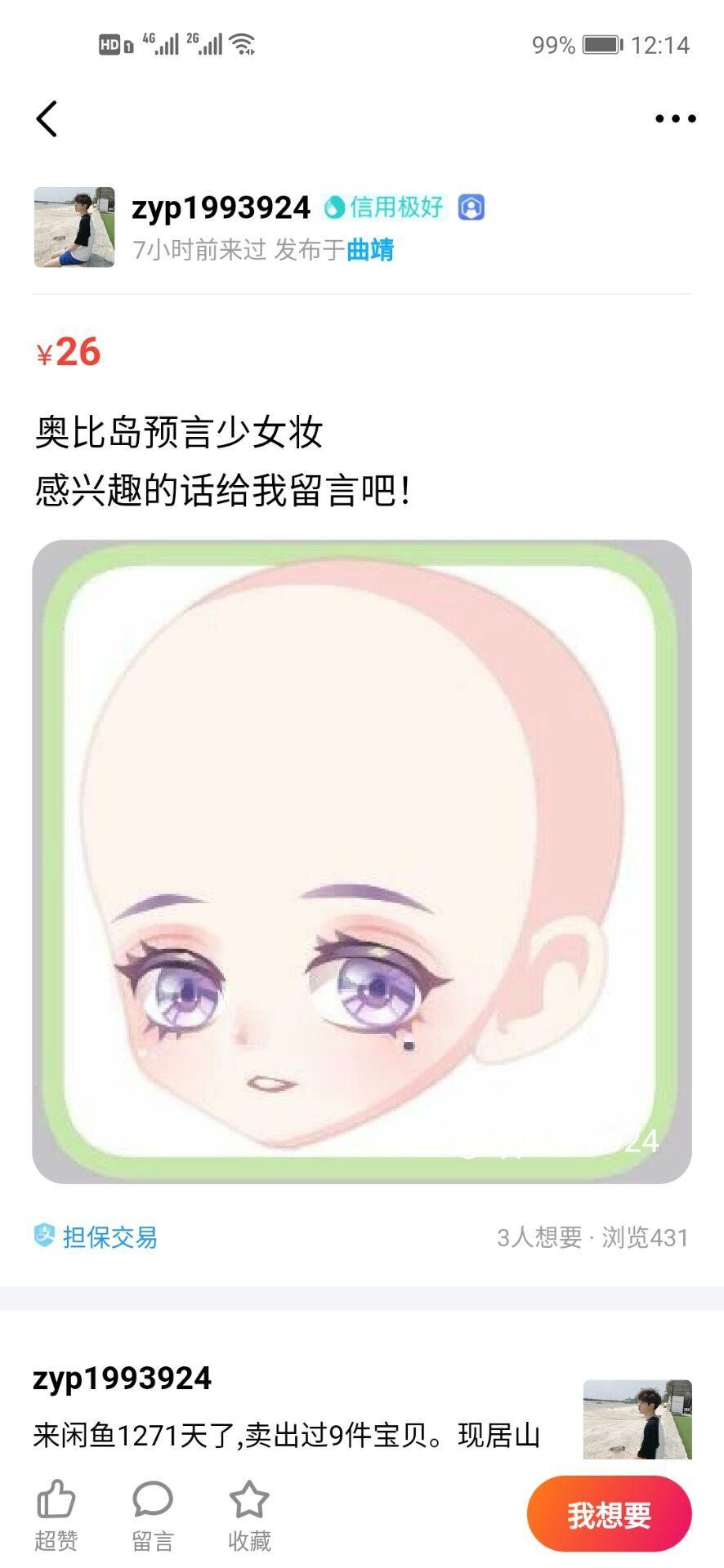724x1568 pixels.
Task: Open seller zyp1993924's profile avatar
Action: [x=74, y=227]
